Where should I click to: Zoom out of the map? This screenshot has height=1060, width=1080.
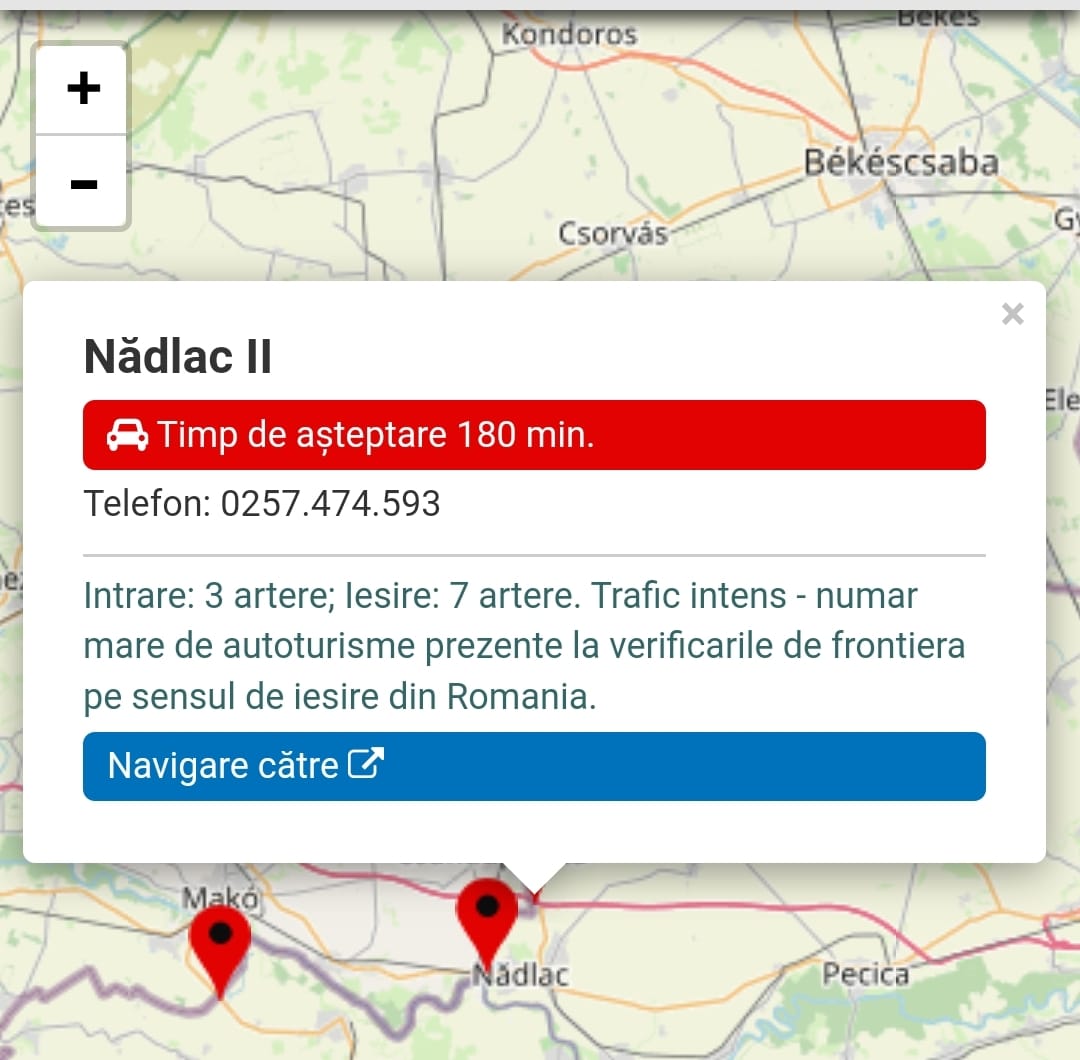pos(83,183)
